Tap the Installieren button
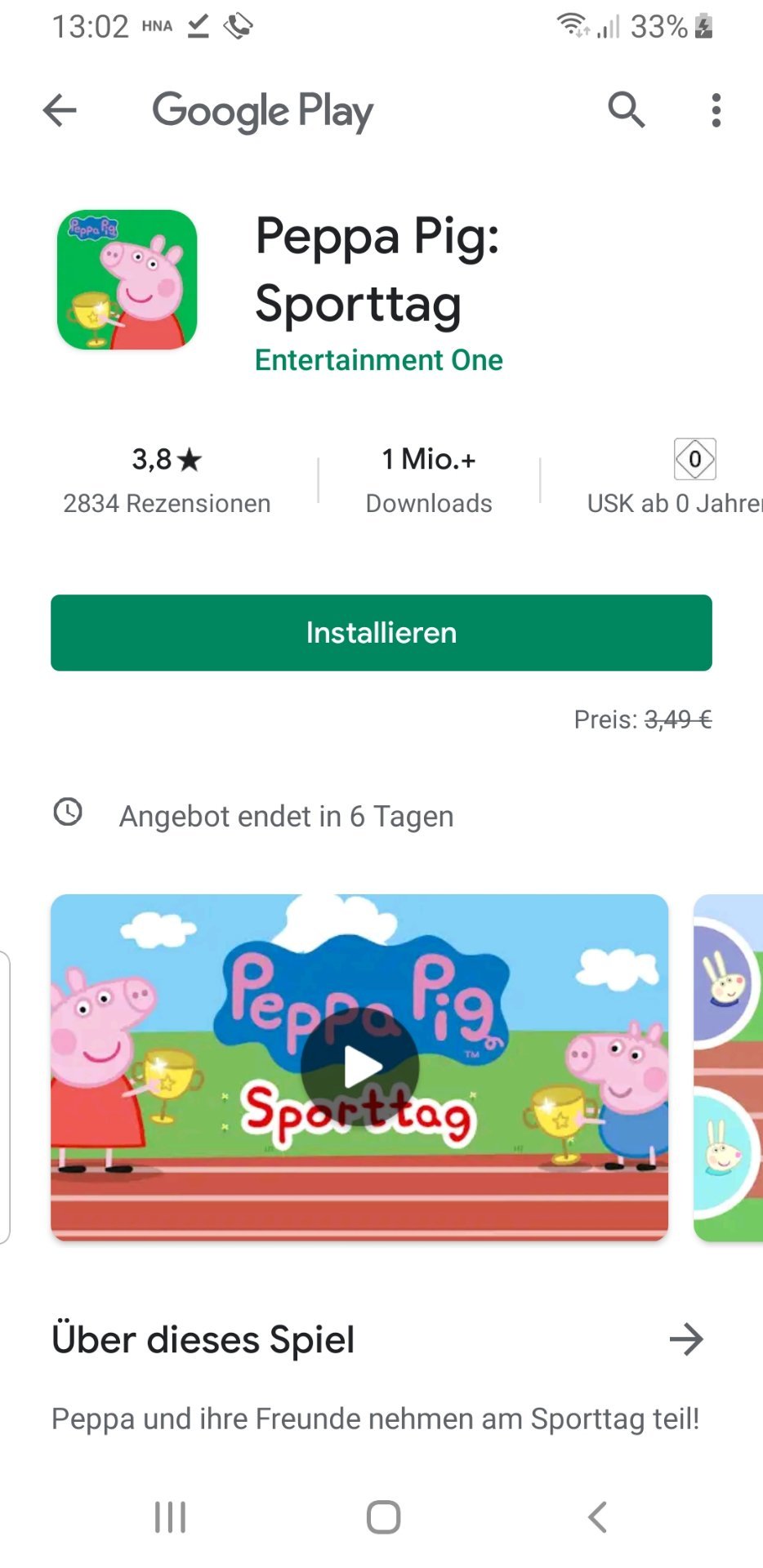 381,633
